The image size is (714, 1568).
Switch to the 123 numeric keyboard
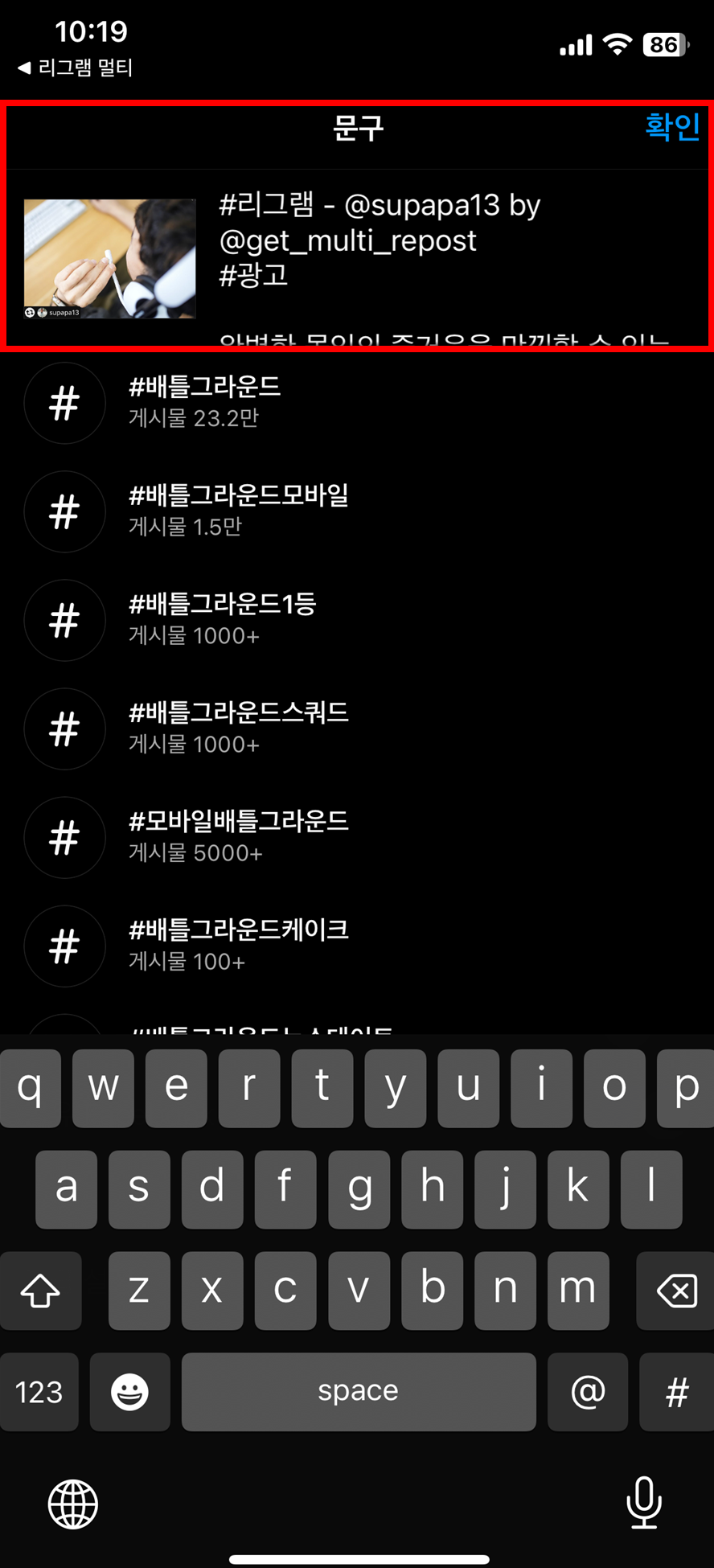point(39,1391)
